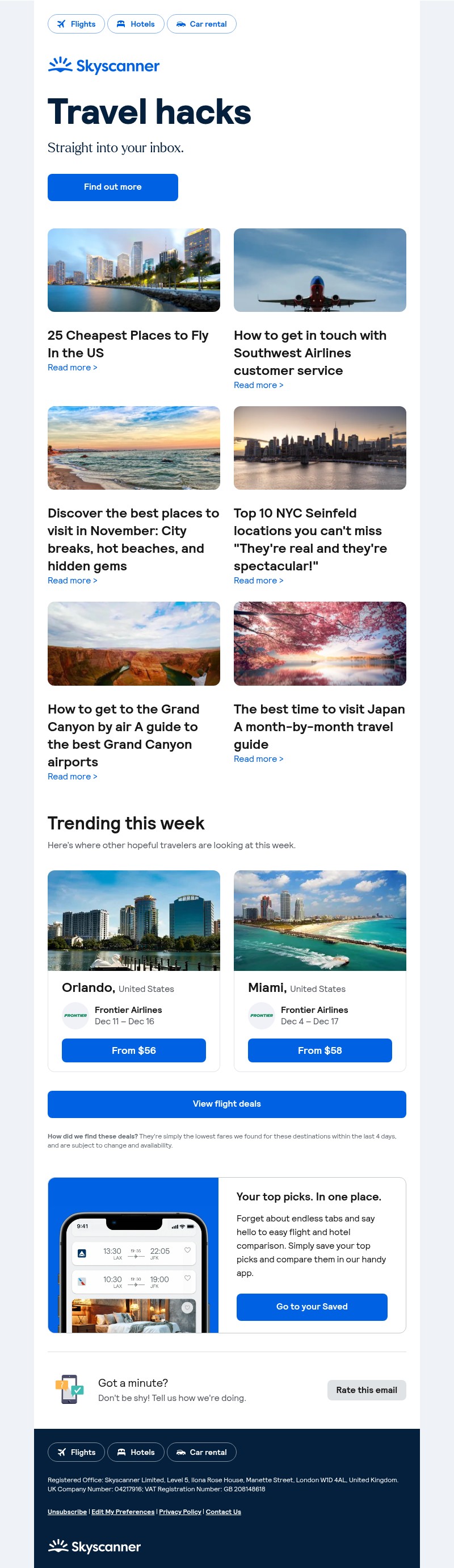This screenshot has height=1568, width=454.
Task: Select the Hotels chip in the header
Action: pos(136,24)
